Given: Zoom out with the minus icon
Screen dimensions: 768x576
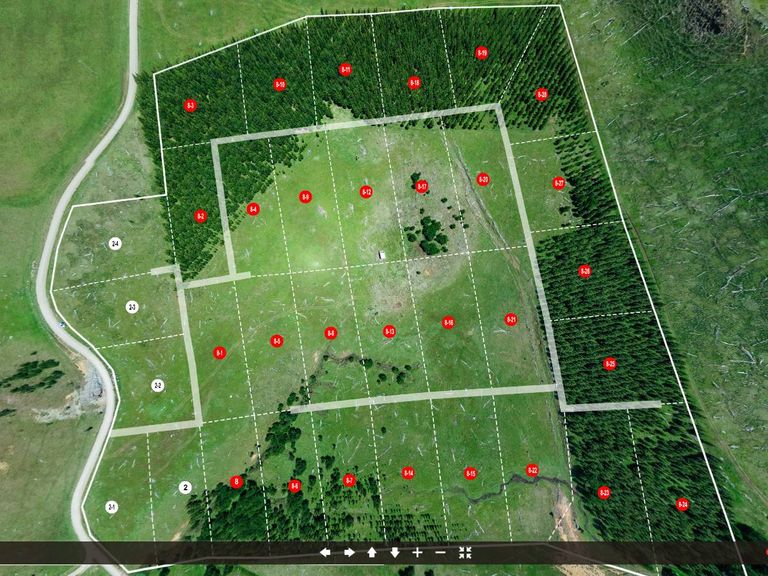Looking at the screenshot, I should pos(441,552).
